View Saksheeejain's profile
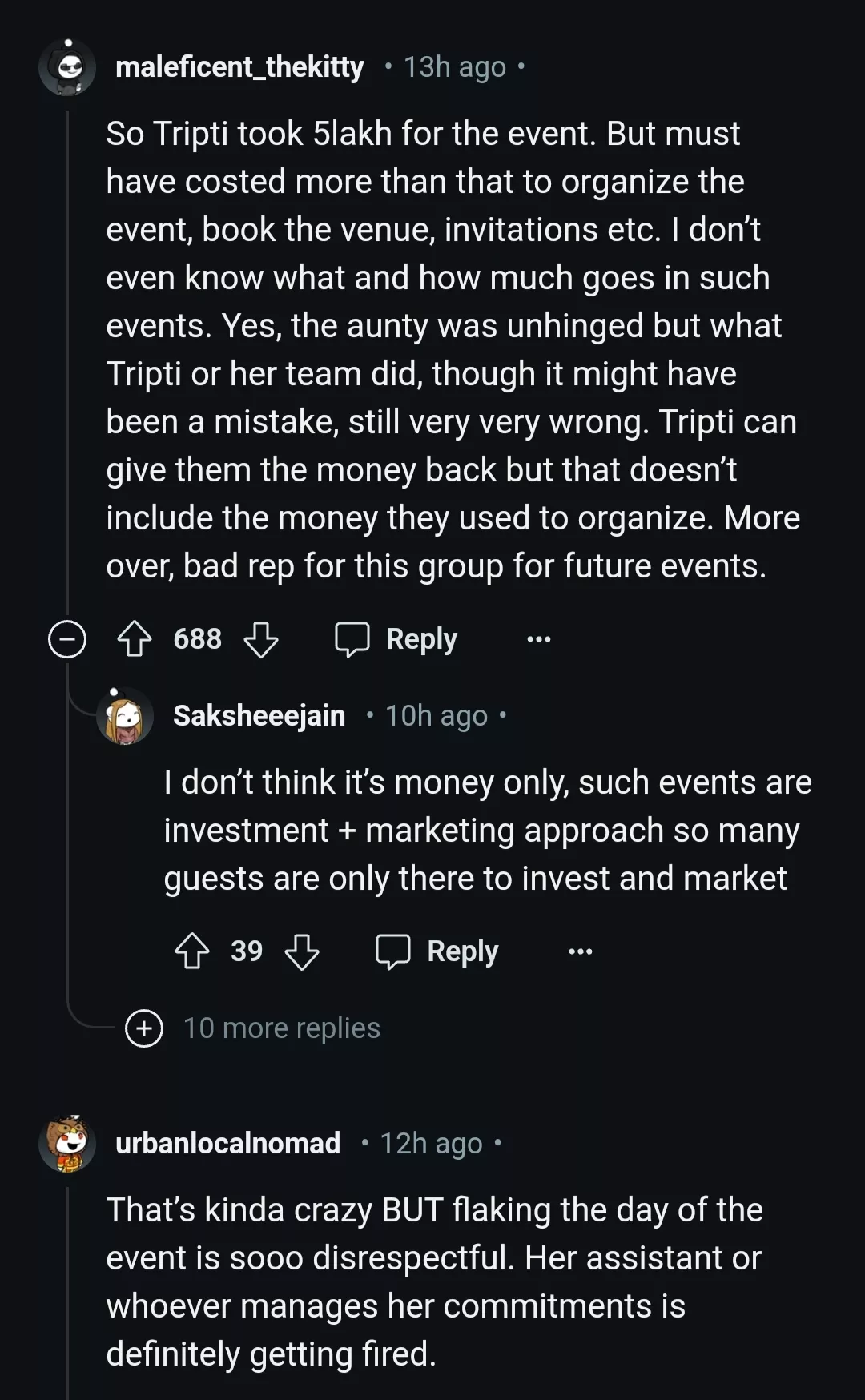Viewport: 865px width, 1400px height. click(259, 715)
